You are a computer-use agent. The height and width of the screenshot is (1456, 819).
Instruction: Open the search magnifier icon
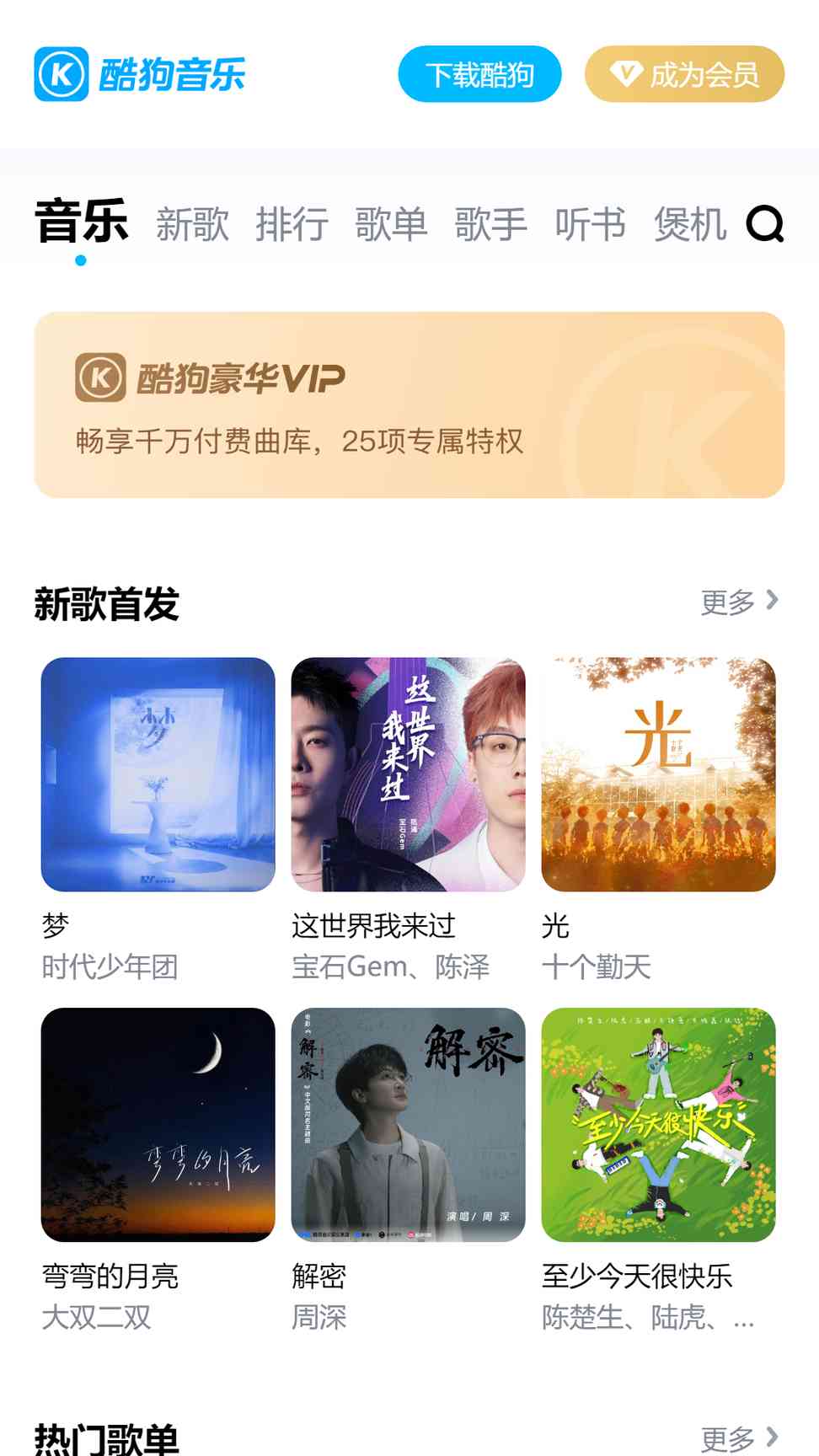(765, 224)
